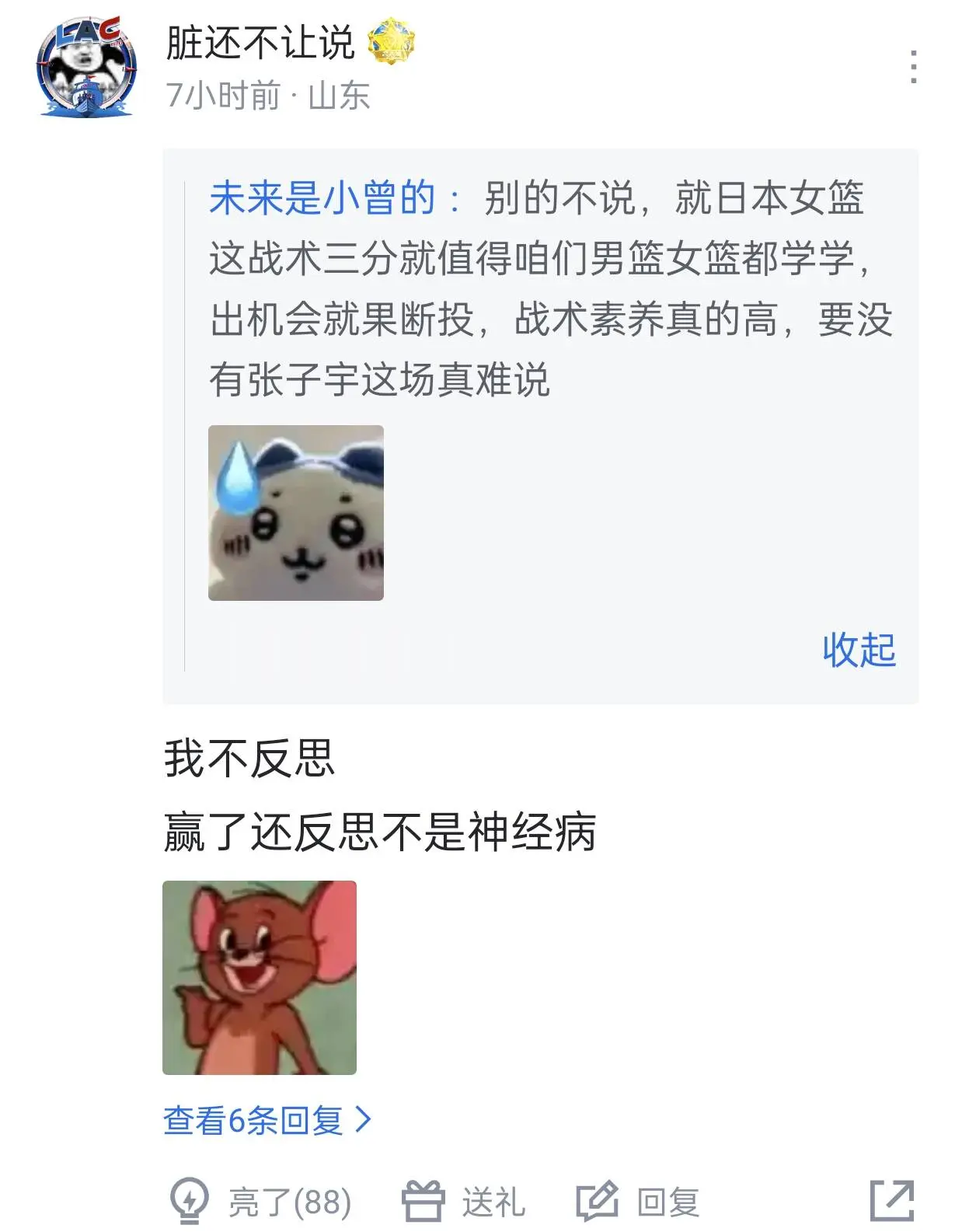The width and height of the screenshot is (962, 1232).
Task: Like the comment with 亮了(88)
Action: (x=260, y=1202)
